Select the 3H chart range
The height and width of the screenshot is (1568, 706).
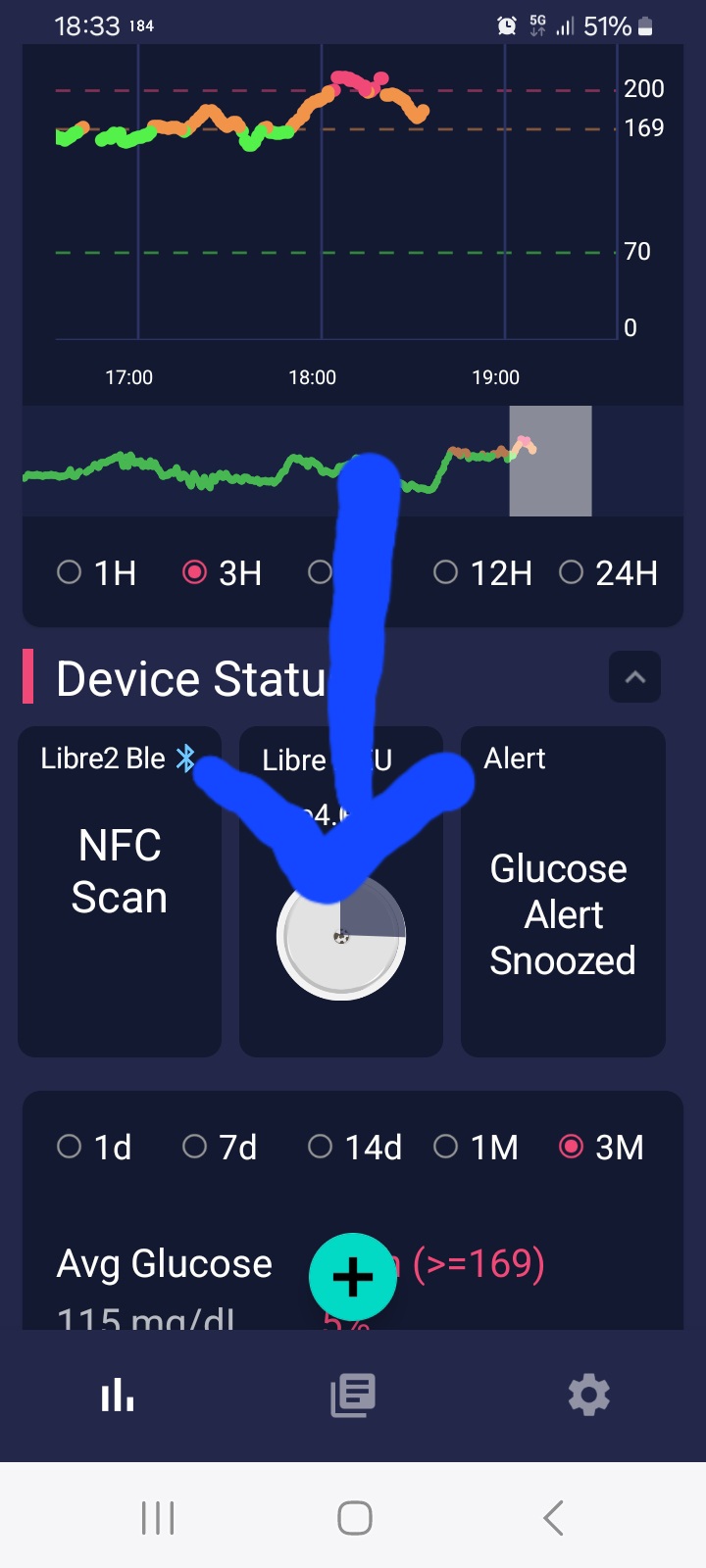point(223,573)
